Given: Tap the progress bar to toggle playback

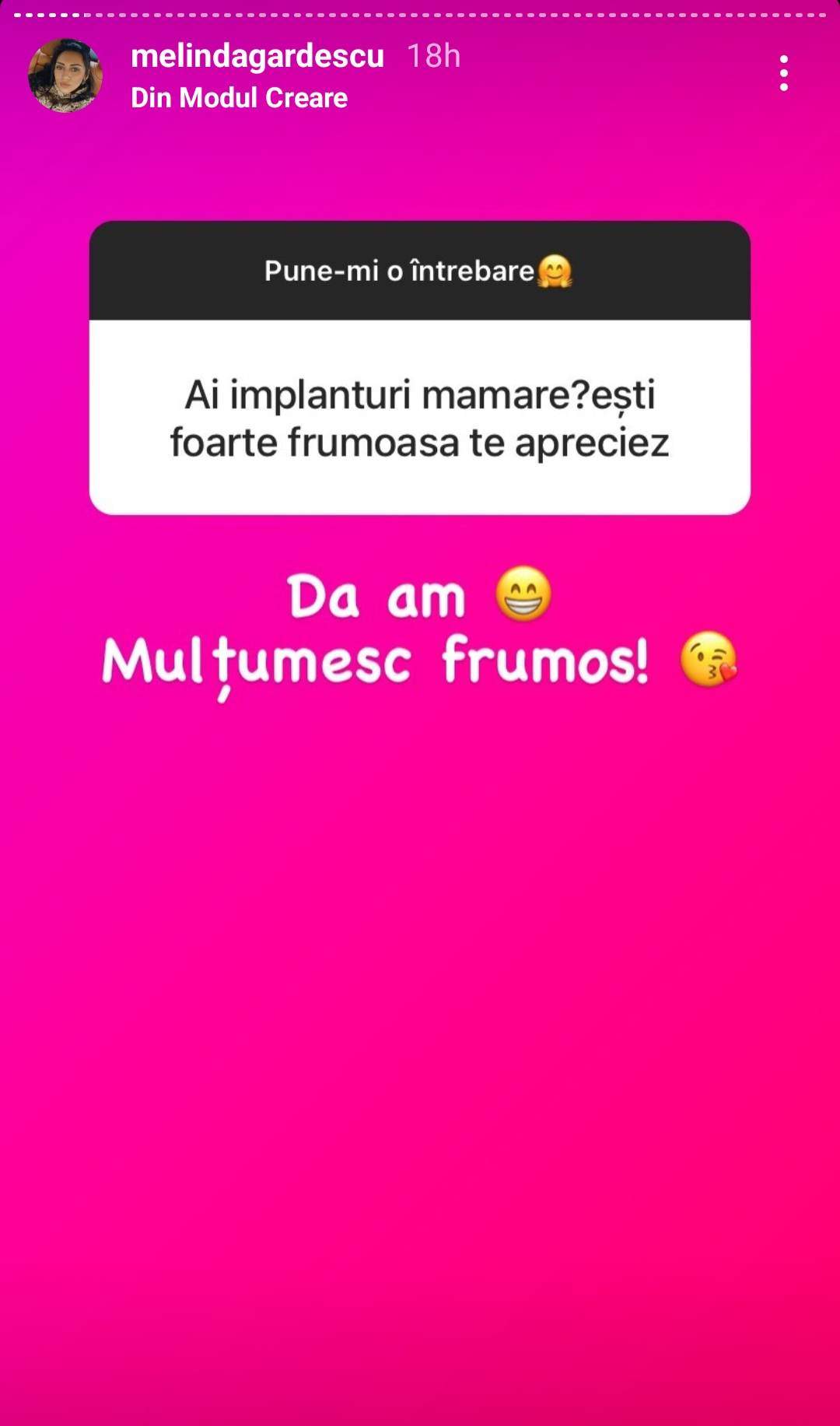Looking at the screenshot, I should click(x=420, y=12).
